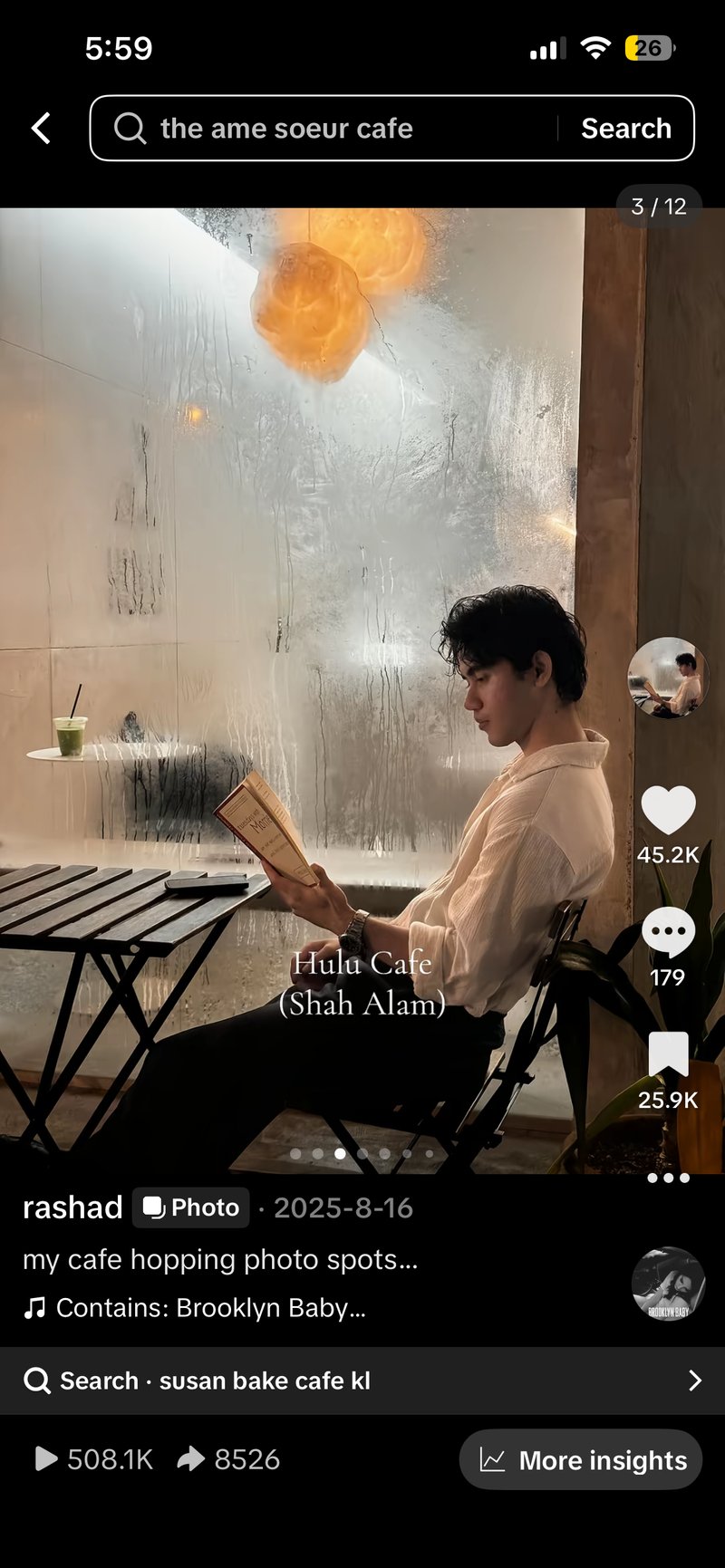Click the magnifier icon in the search bar
This screenshot has height=1568, width=725.
tap(129, 128)
